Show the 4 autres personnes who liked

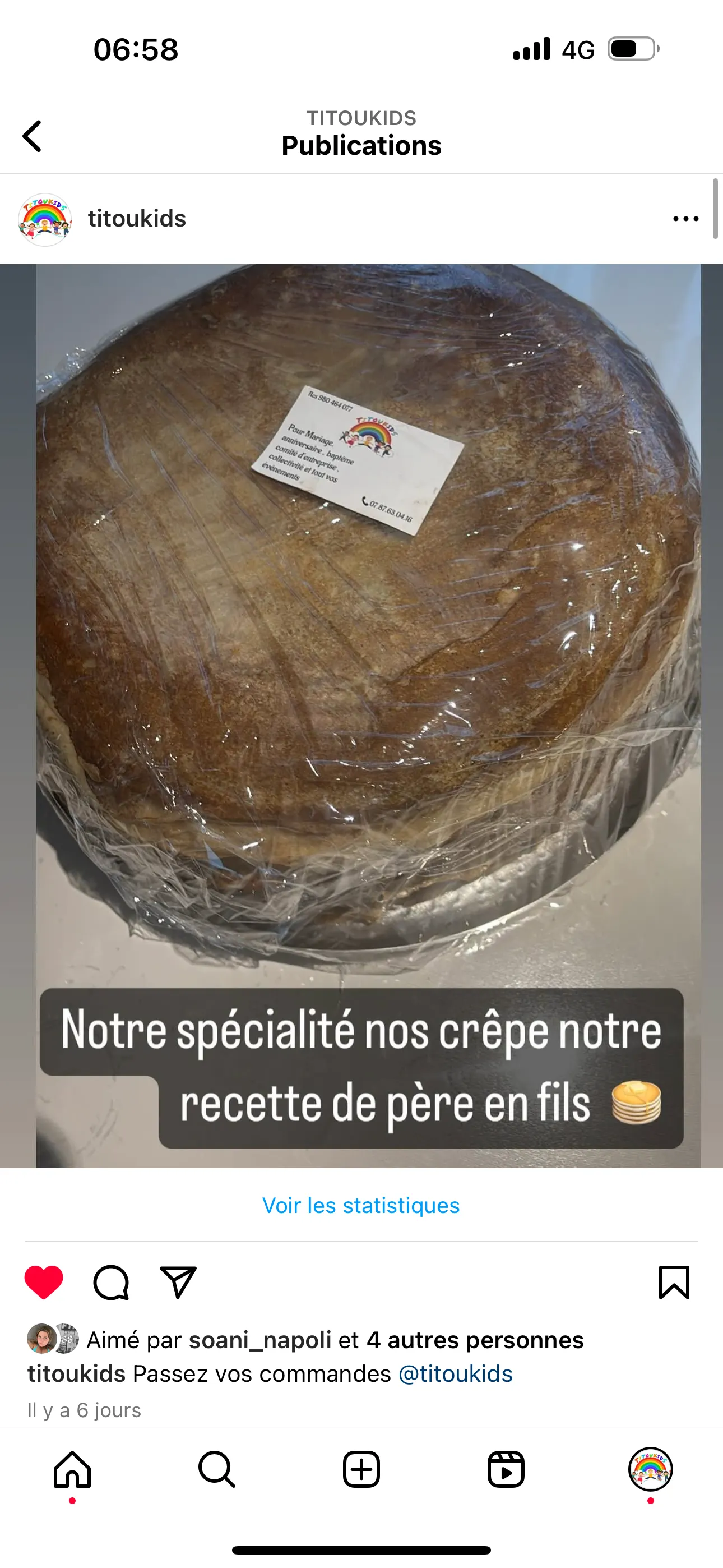click(475, 1340)
